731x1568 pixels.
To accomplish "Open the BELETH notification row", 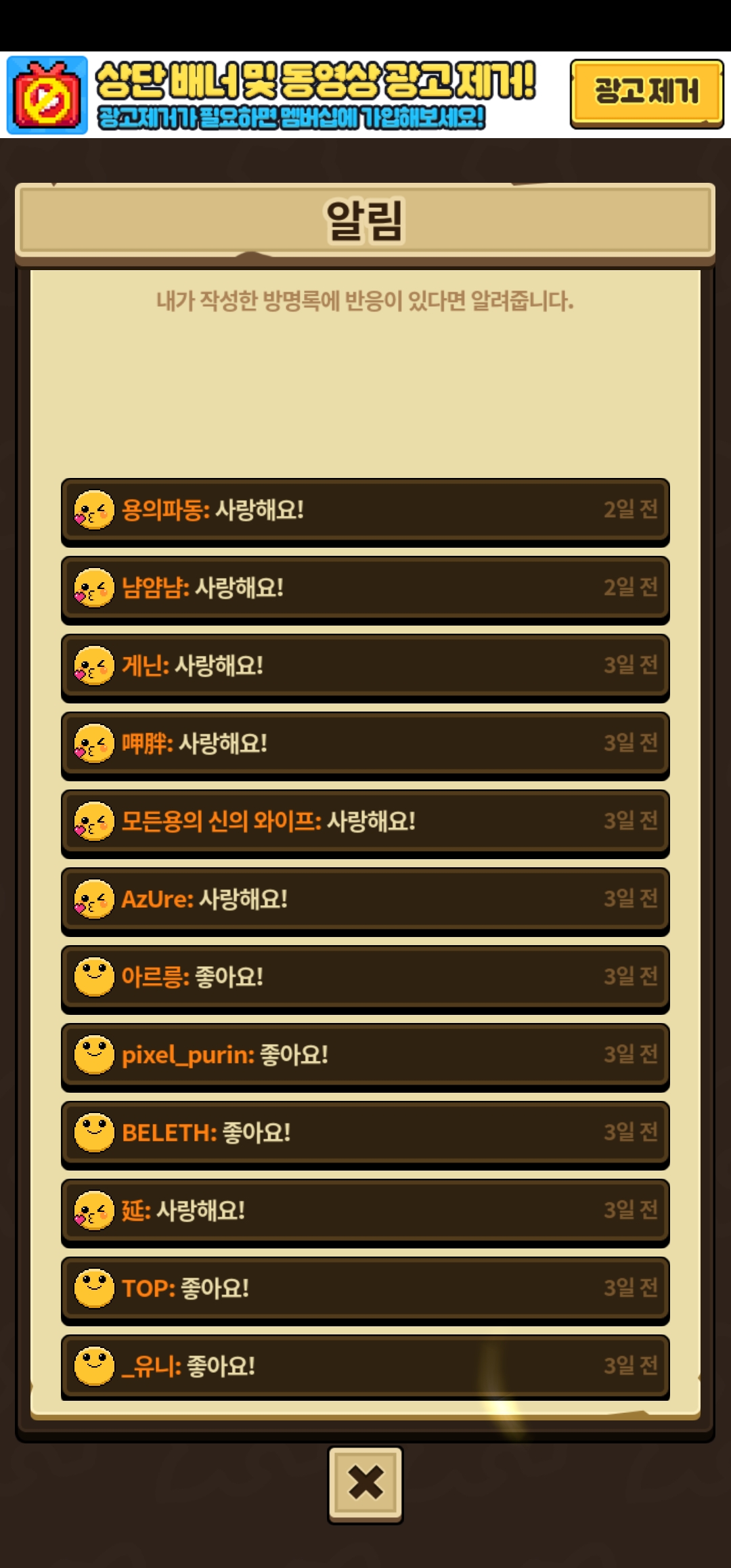I will click(x=365, y=1133).
